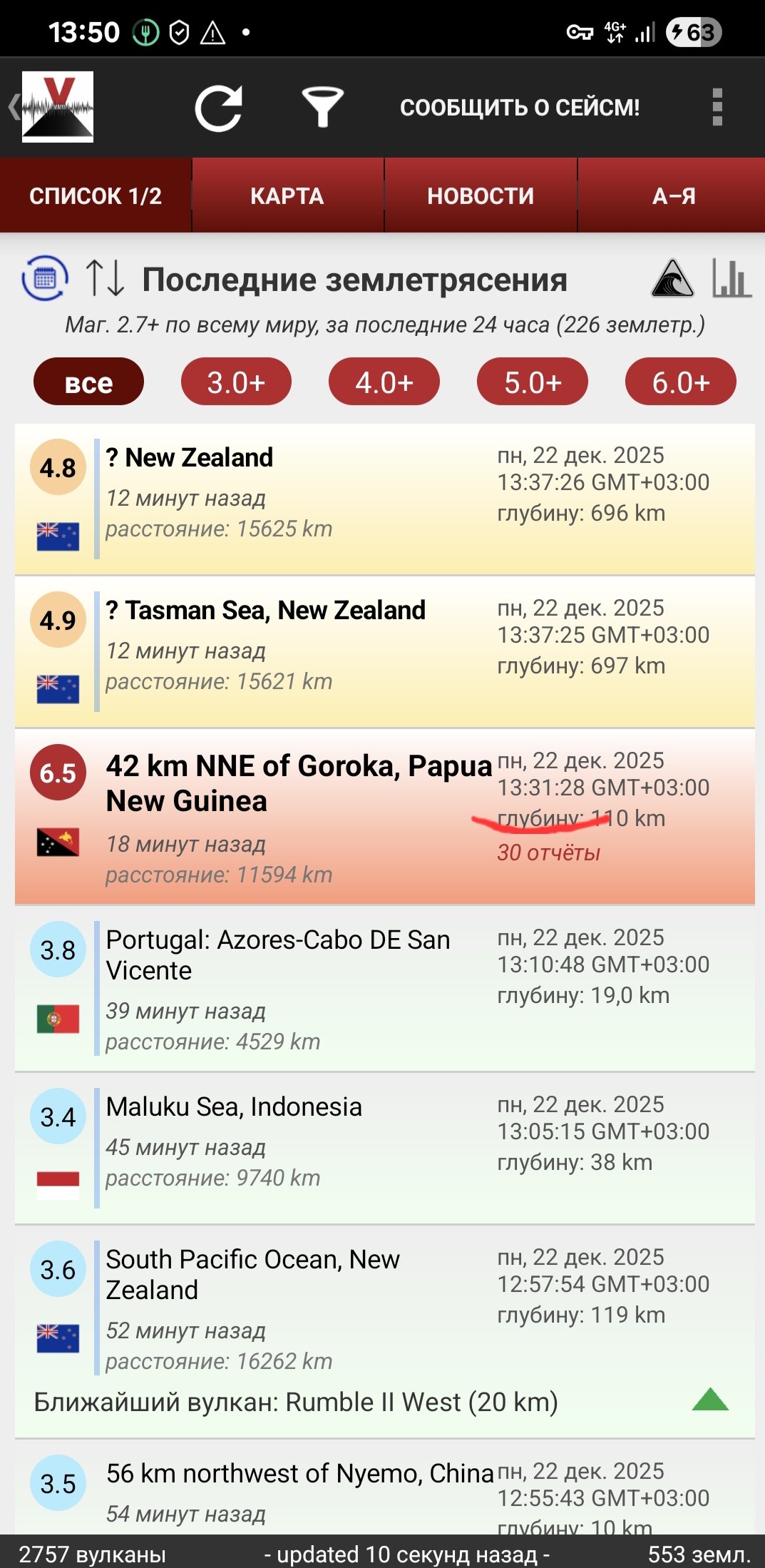Toggle the sort order arrows

pos(105,278)
